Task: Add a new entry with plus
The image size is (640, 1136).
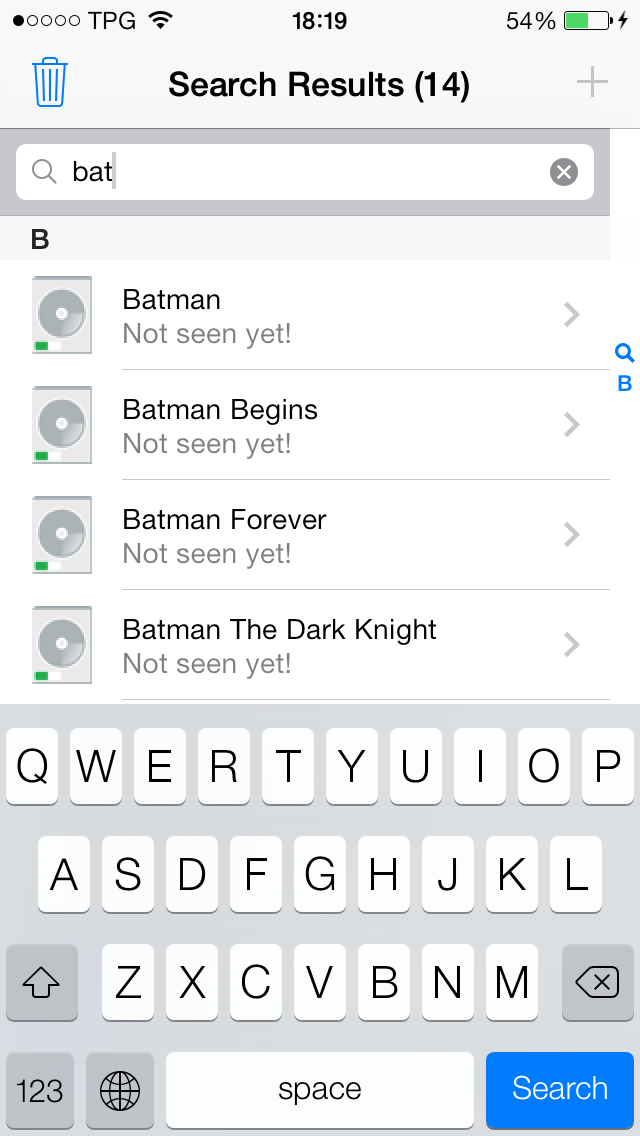Action: [x=592, y=83]
